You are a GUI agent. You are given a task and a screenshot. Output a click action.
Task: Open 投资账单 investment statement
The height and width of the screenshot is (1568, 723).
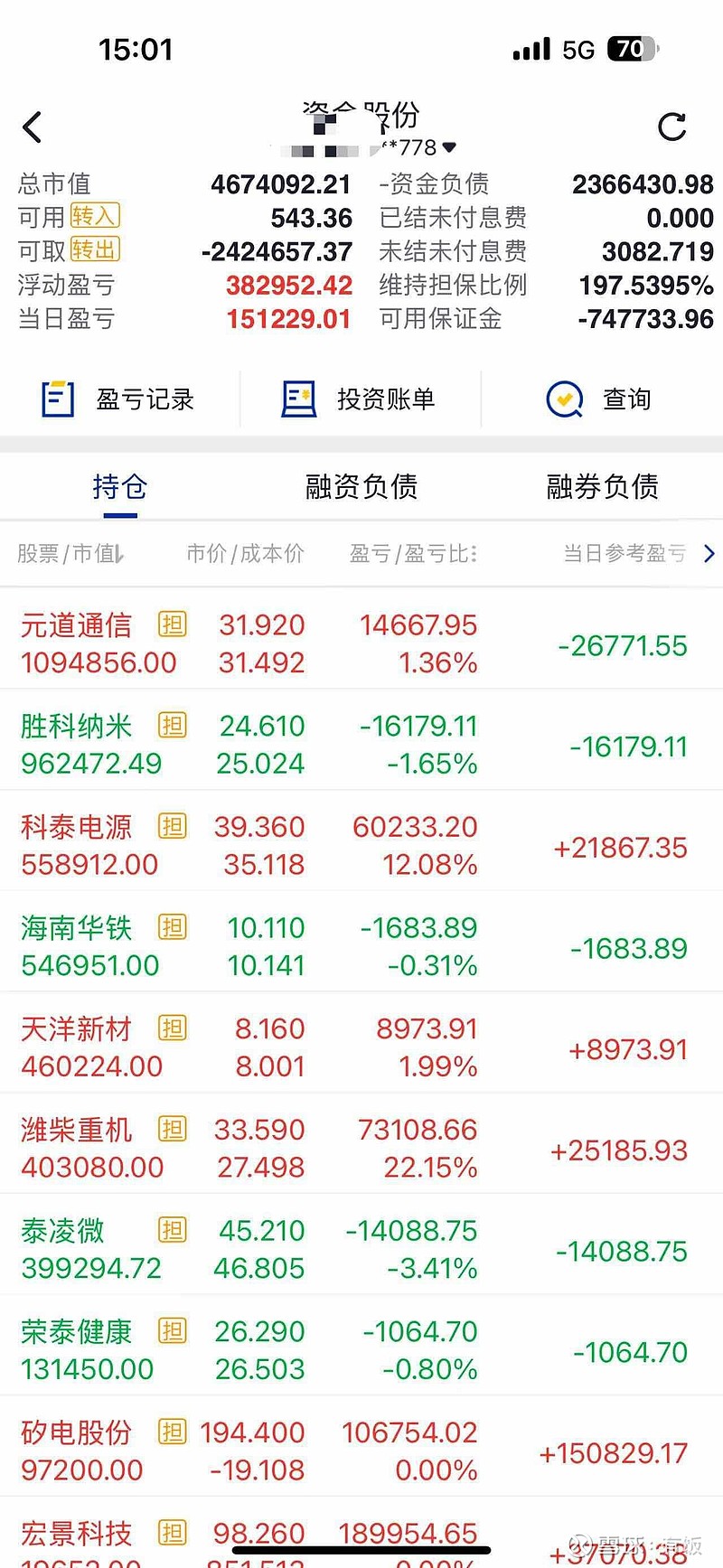click(360, 399)
